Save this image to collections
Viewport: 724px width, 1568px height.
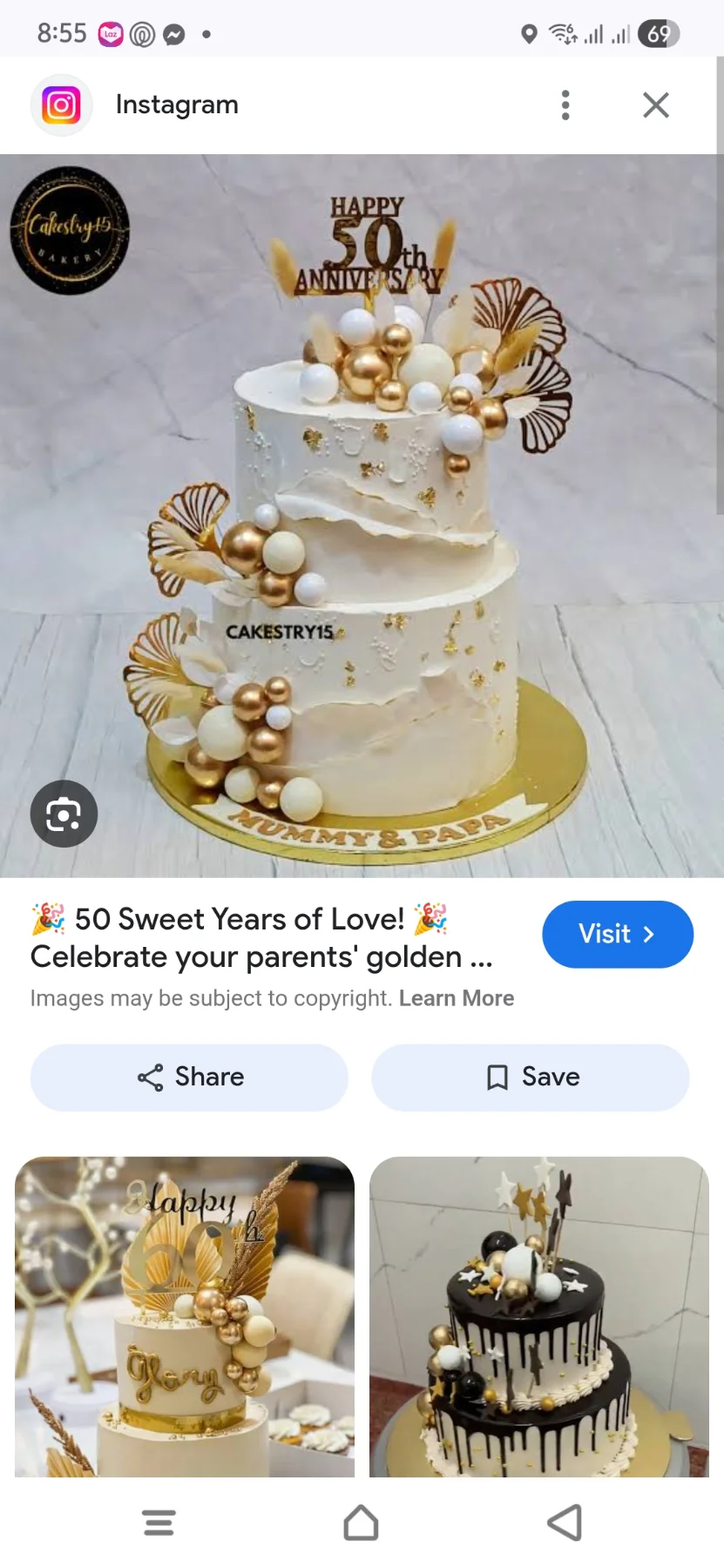[531, 1077]
